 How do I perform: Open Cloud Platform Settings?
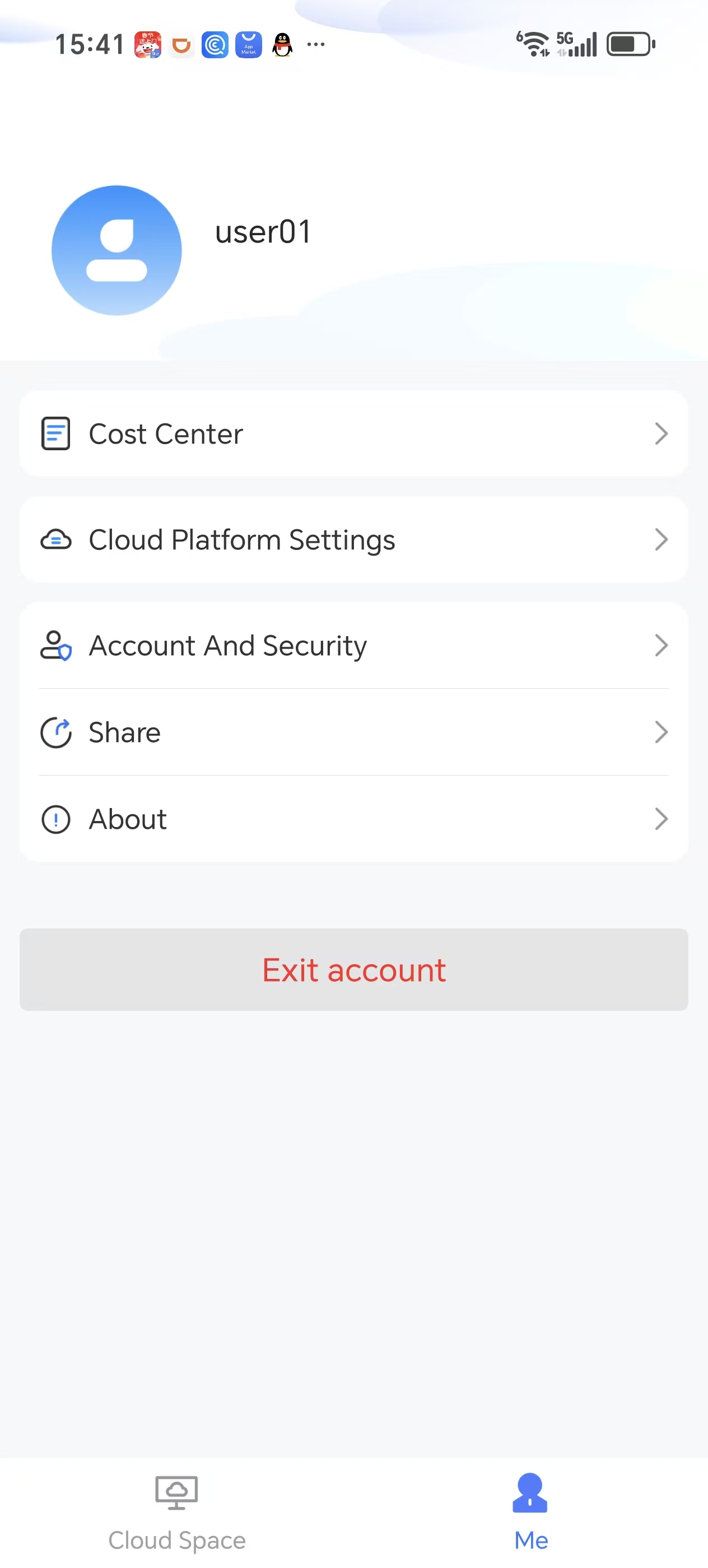353,539
